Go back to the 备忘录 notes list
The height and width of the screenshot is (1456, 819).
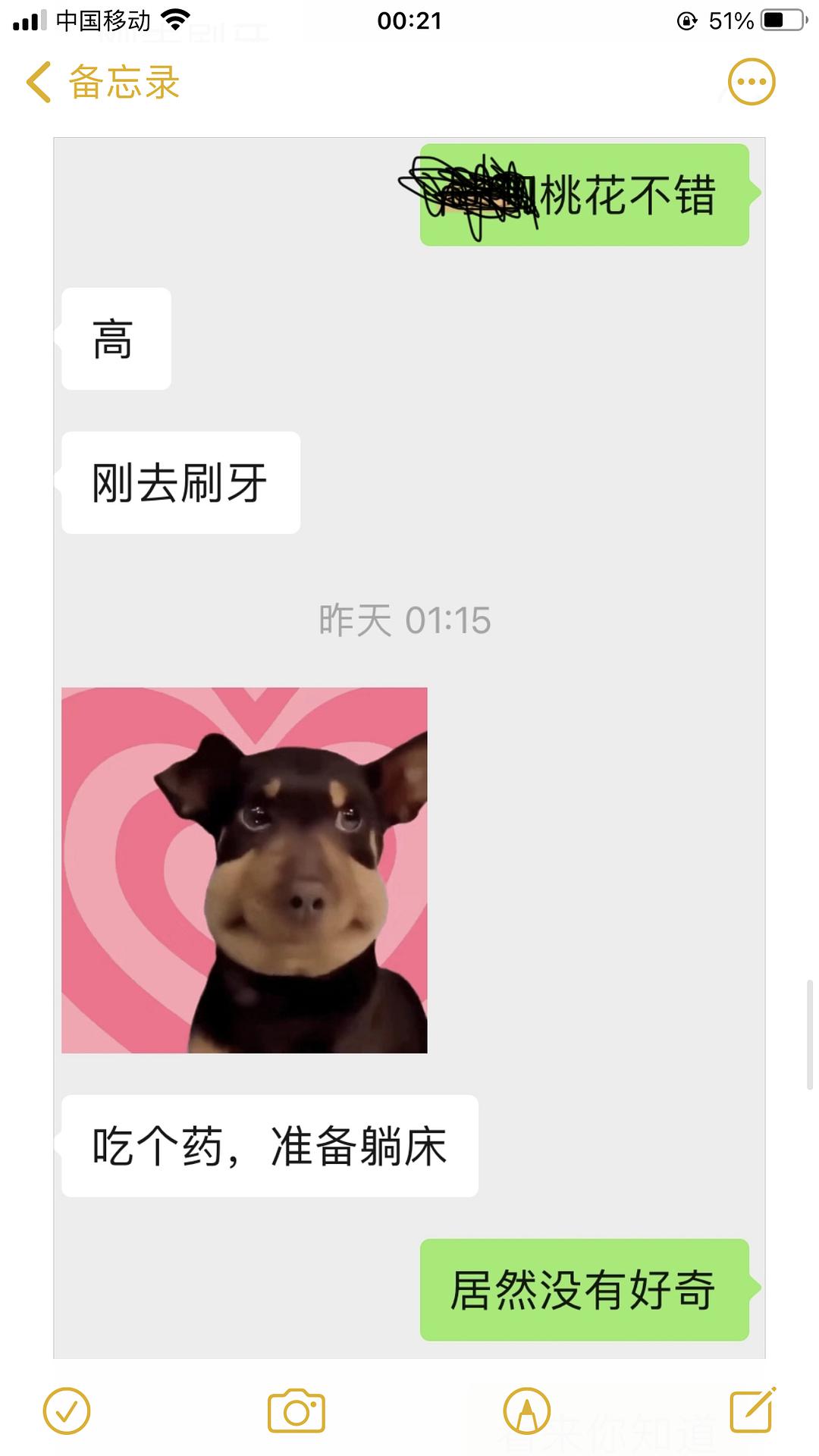[x=103, y=82]
